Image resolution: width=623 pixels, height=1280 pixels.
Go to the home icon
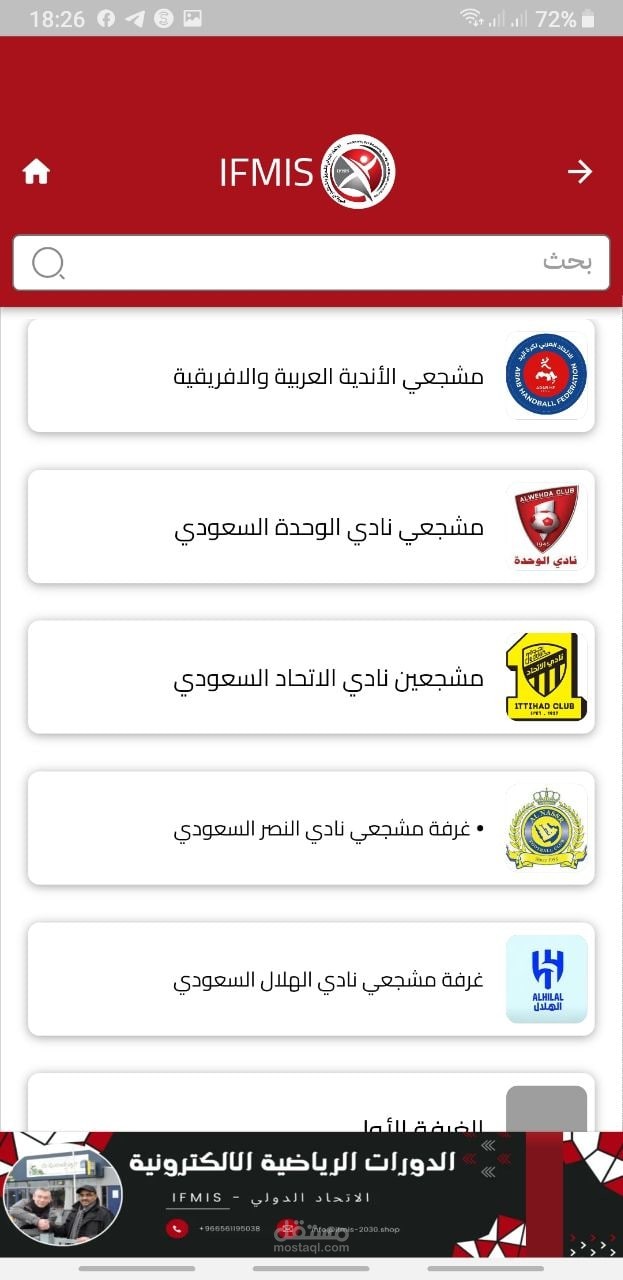click(36, 172)
